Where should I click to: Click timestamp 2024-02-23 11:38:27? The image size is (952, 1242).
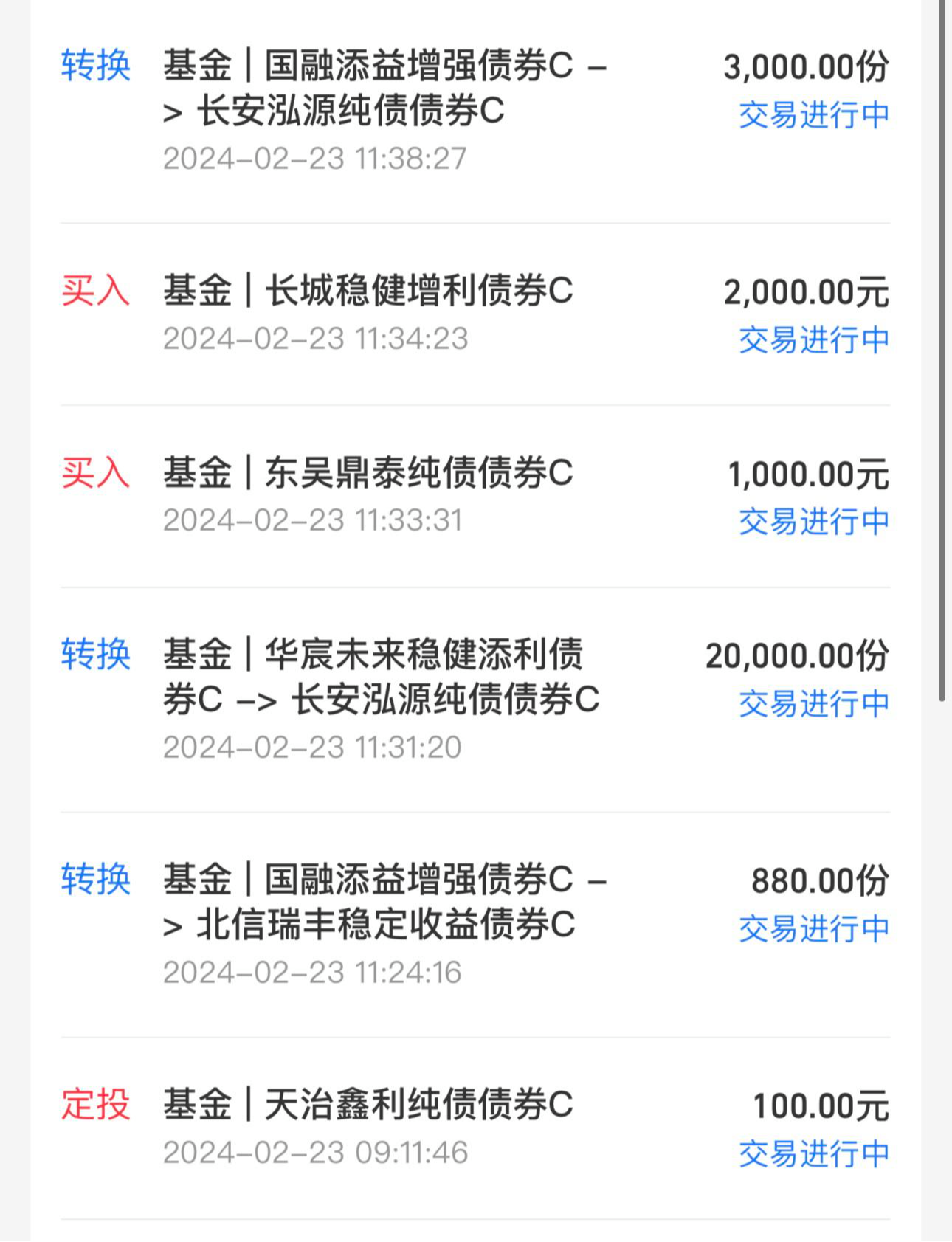pyautogui.click(x=314, y=156)
